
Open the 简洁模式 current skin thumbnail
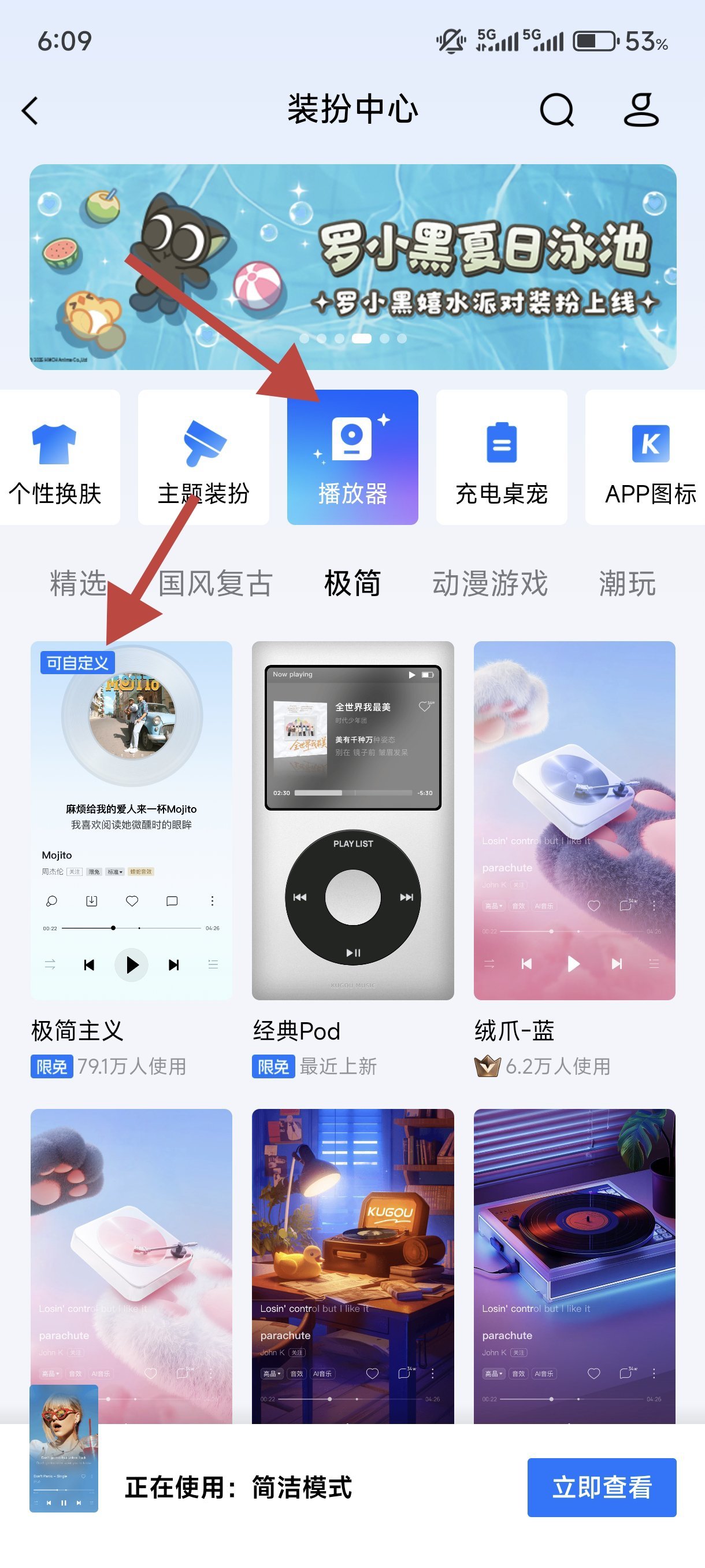point(63,1448)
